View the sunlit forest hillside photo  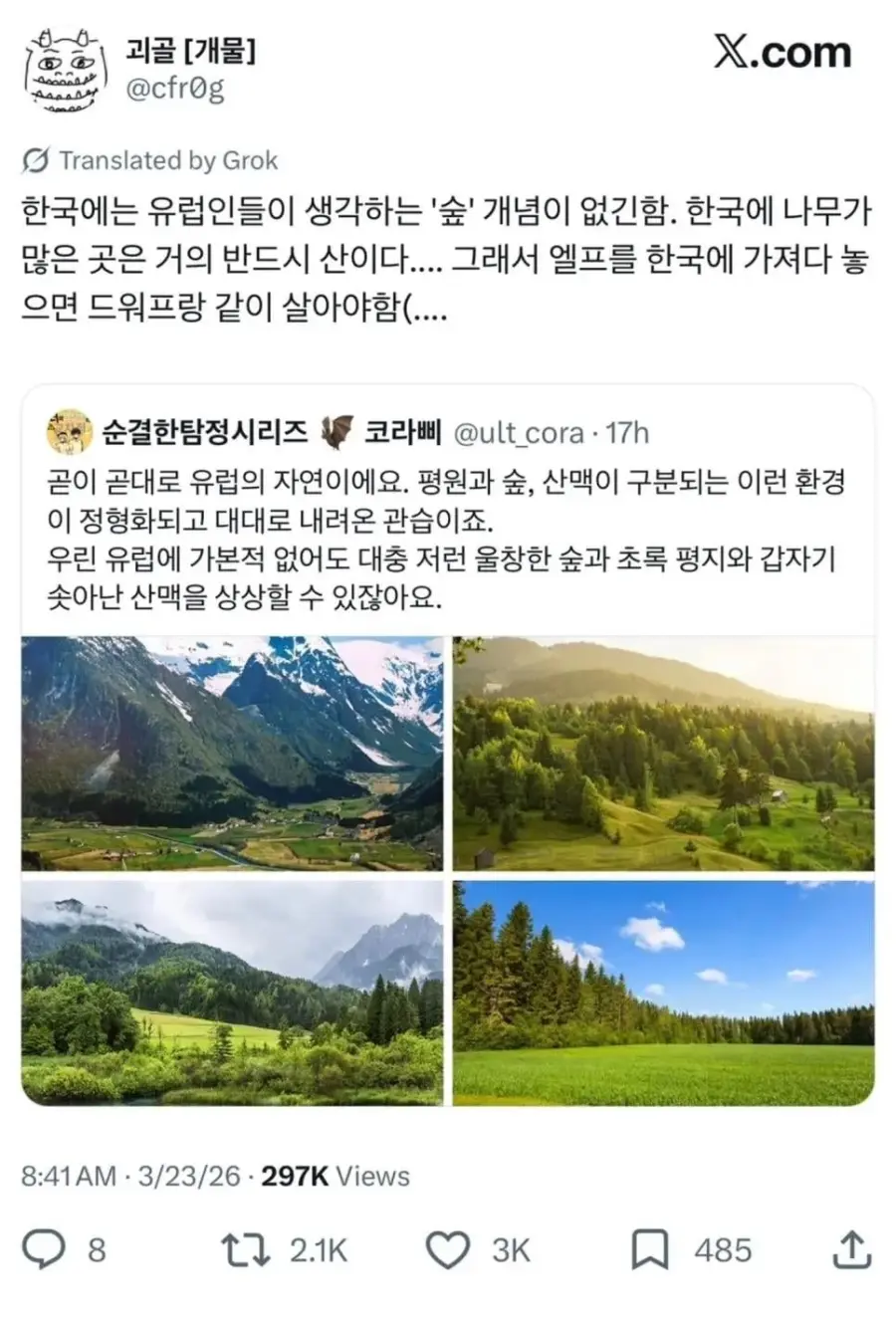point(663,754)
